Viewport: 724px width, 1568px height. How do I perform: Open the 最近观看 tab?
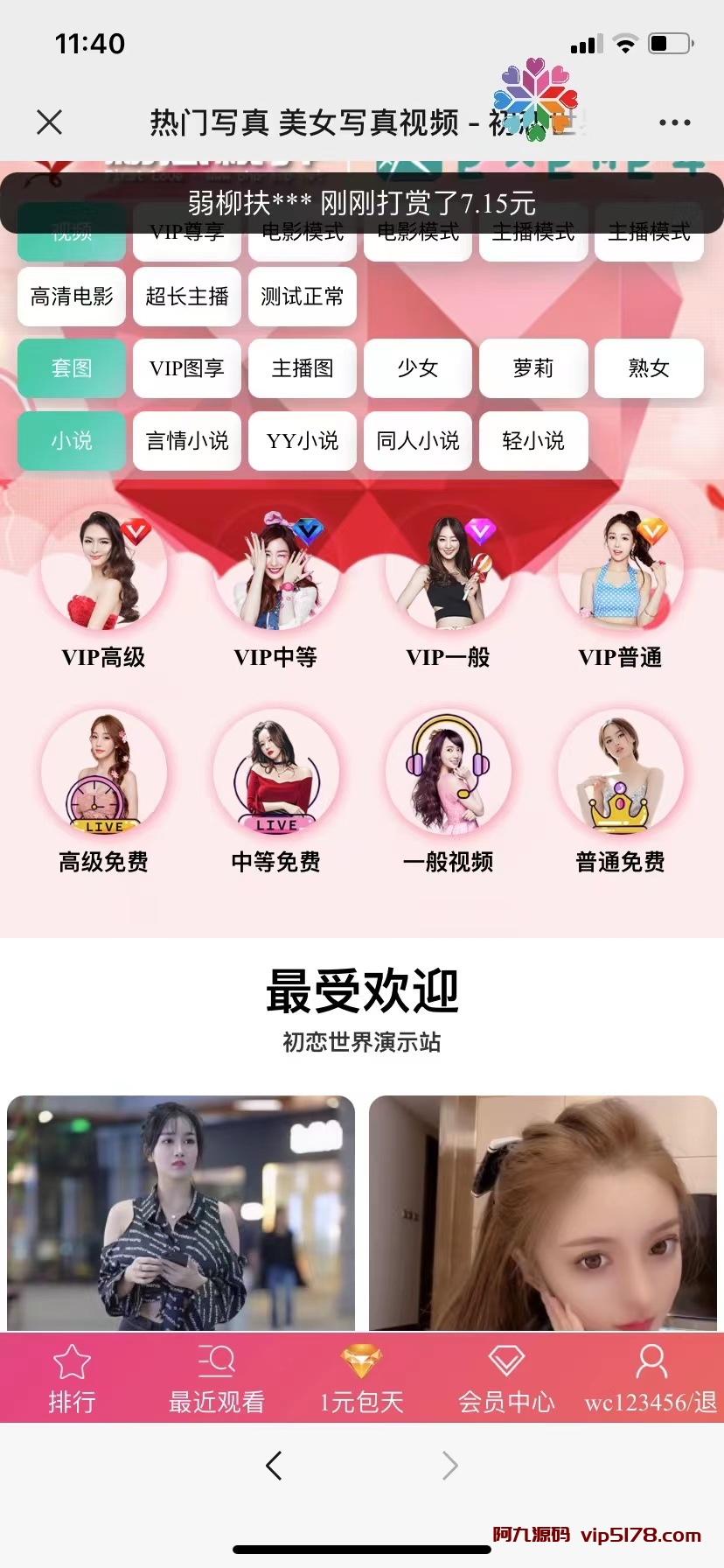tap(217, 1378)
